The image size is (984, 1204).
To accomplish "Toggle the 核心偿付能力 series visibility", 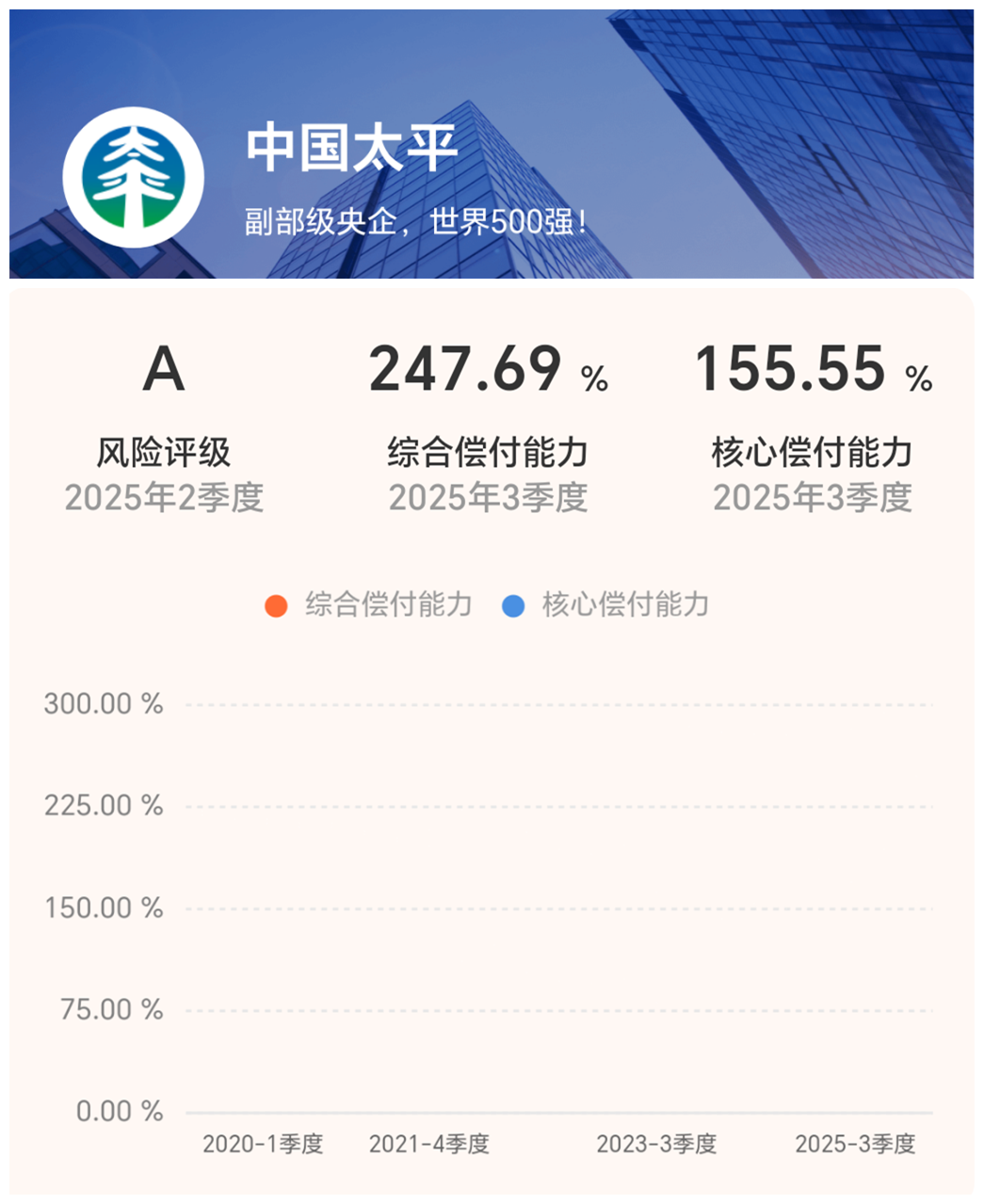I will point(626,602).
